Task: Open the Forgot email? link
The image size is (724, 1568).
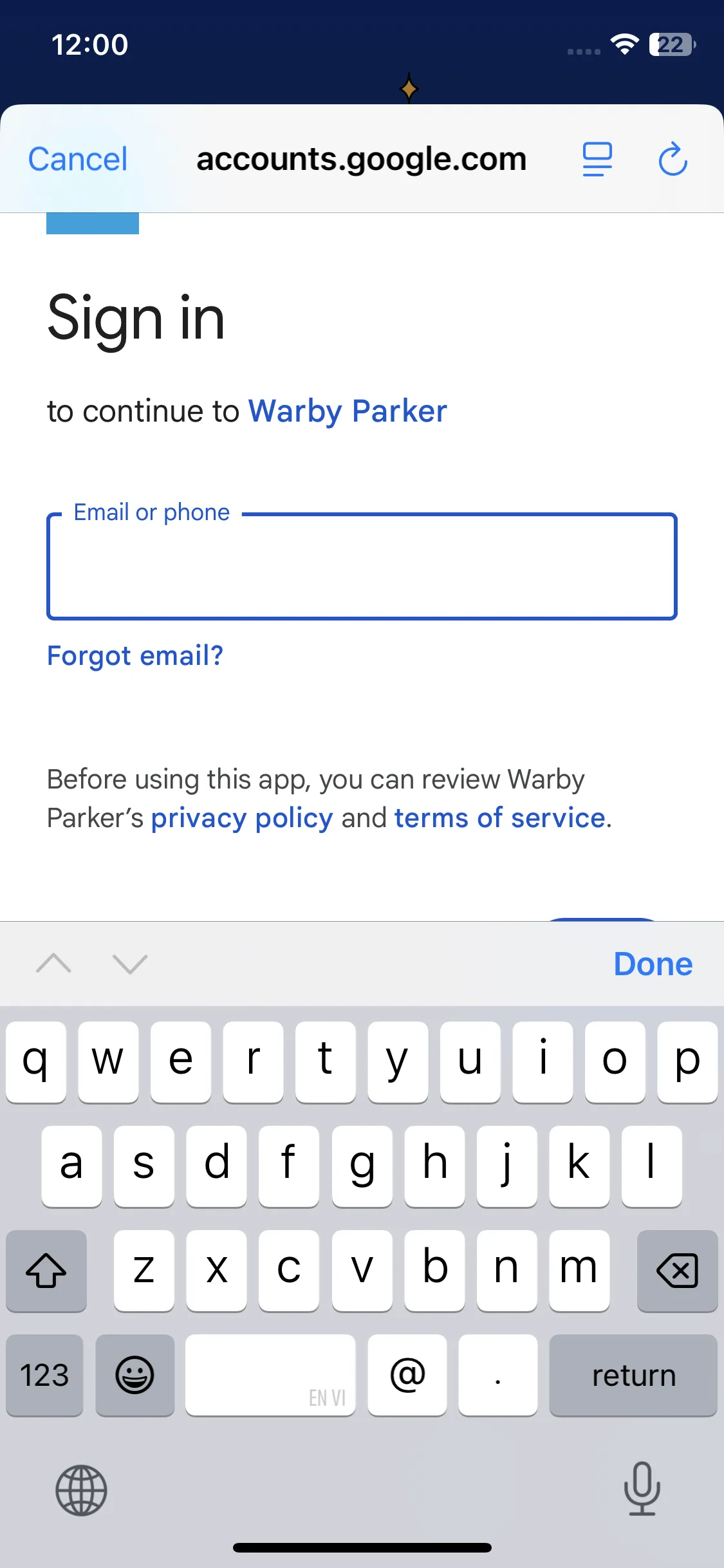Action: point(135,656)
